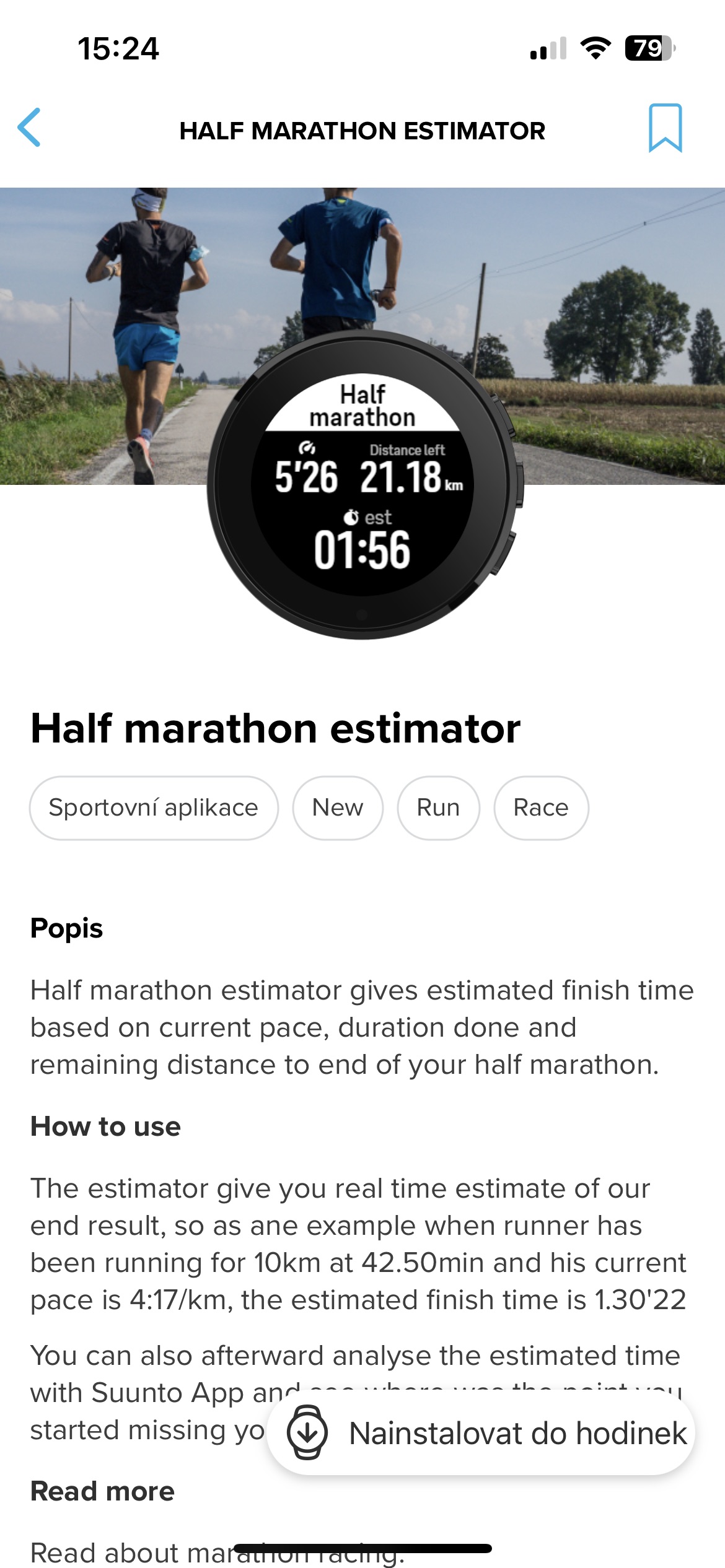Open the Race tag chip
This screenshot has height=1568, width=725.
pyautogui.click(x=541, y=808)
